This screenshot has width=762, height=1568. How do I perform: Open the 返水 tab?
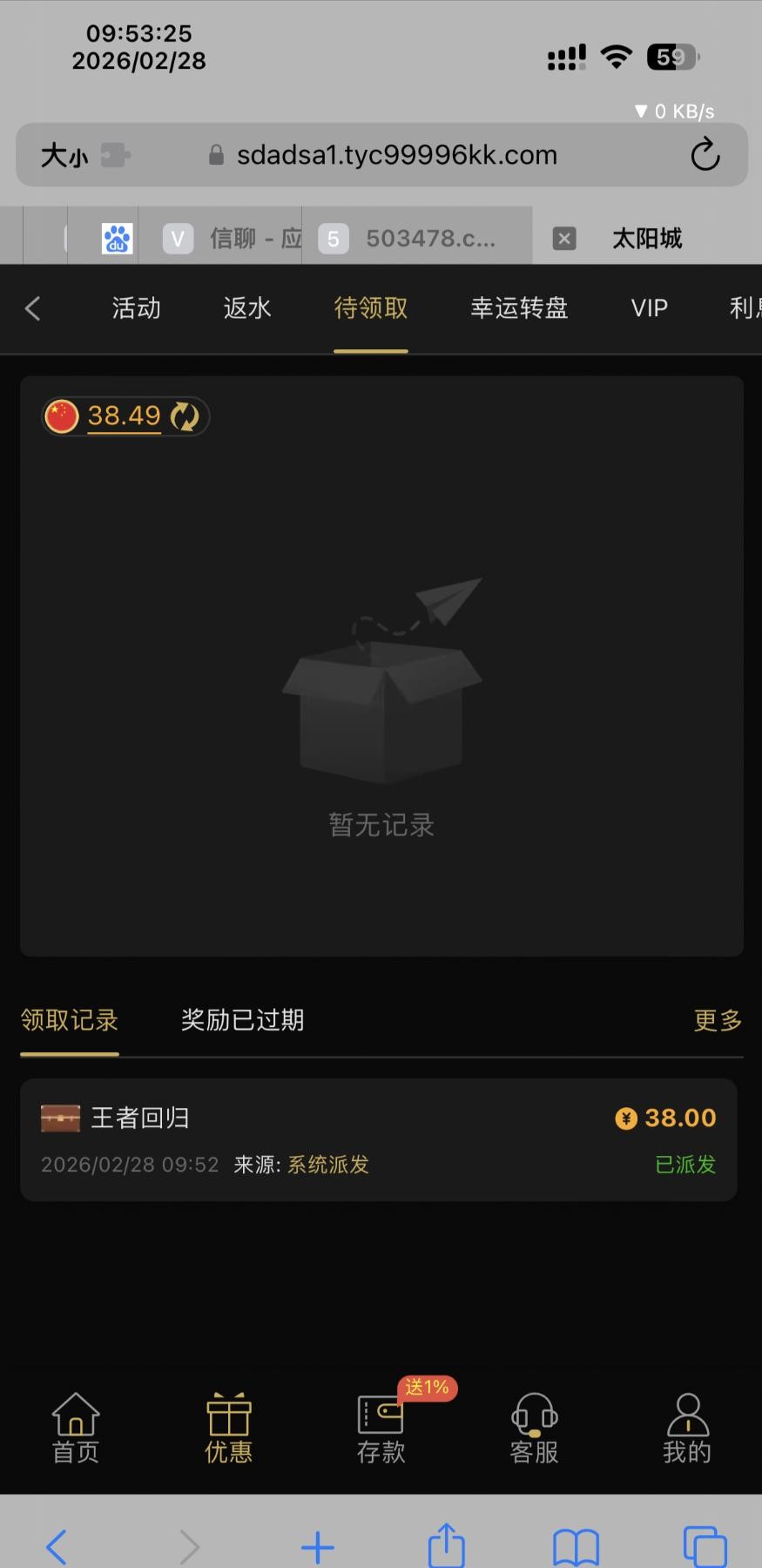tap(247, 308)
